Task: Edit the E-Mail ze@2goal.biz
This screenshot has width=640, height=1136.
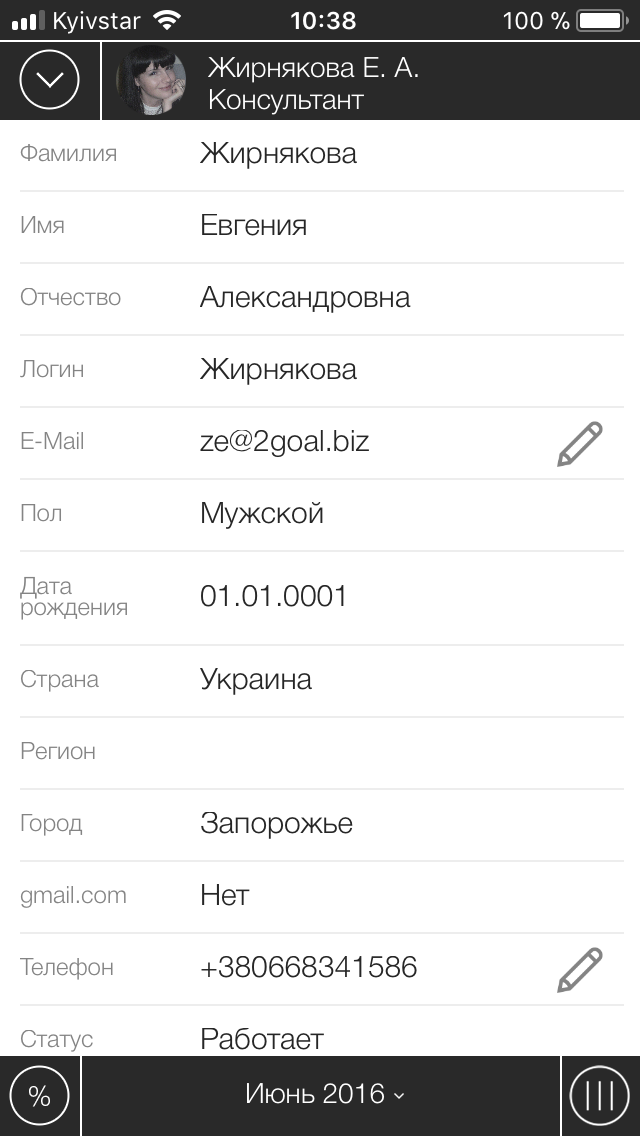Action: pos(580,443)
